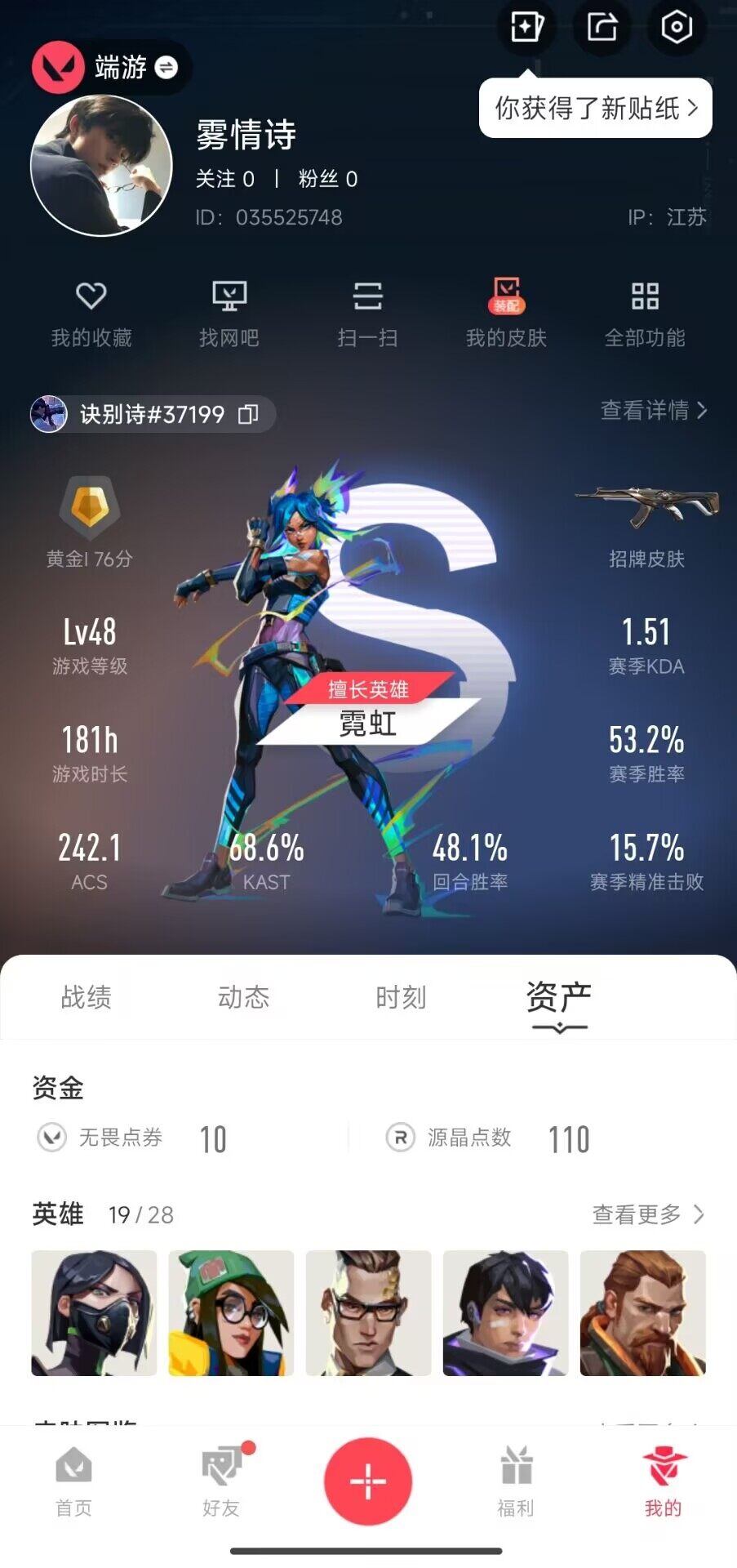Screen dimensions: 737x1568
Task: Open the 好友 friends tab
Action: tap(221, 1481)
